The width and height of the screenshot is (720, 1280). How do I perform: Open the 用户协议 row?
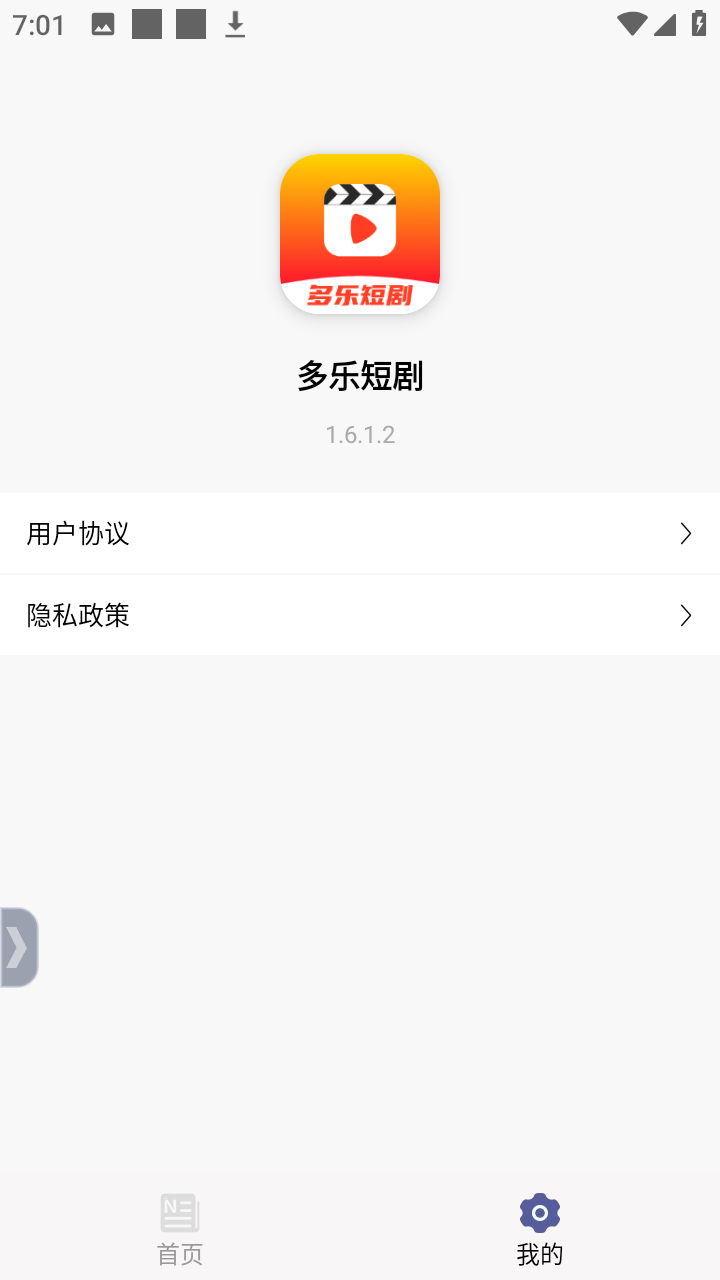pos(360,533)
